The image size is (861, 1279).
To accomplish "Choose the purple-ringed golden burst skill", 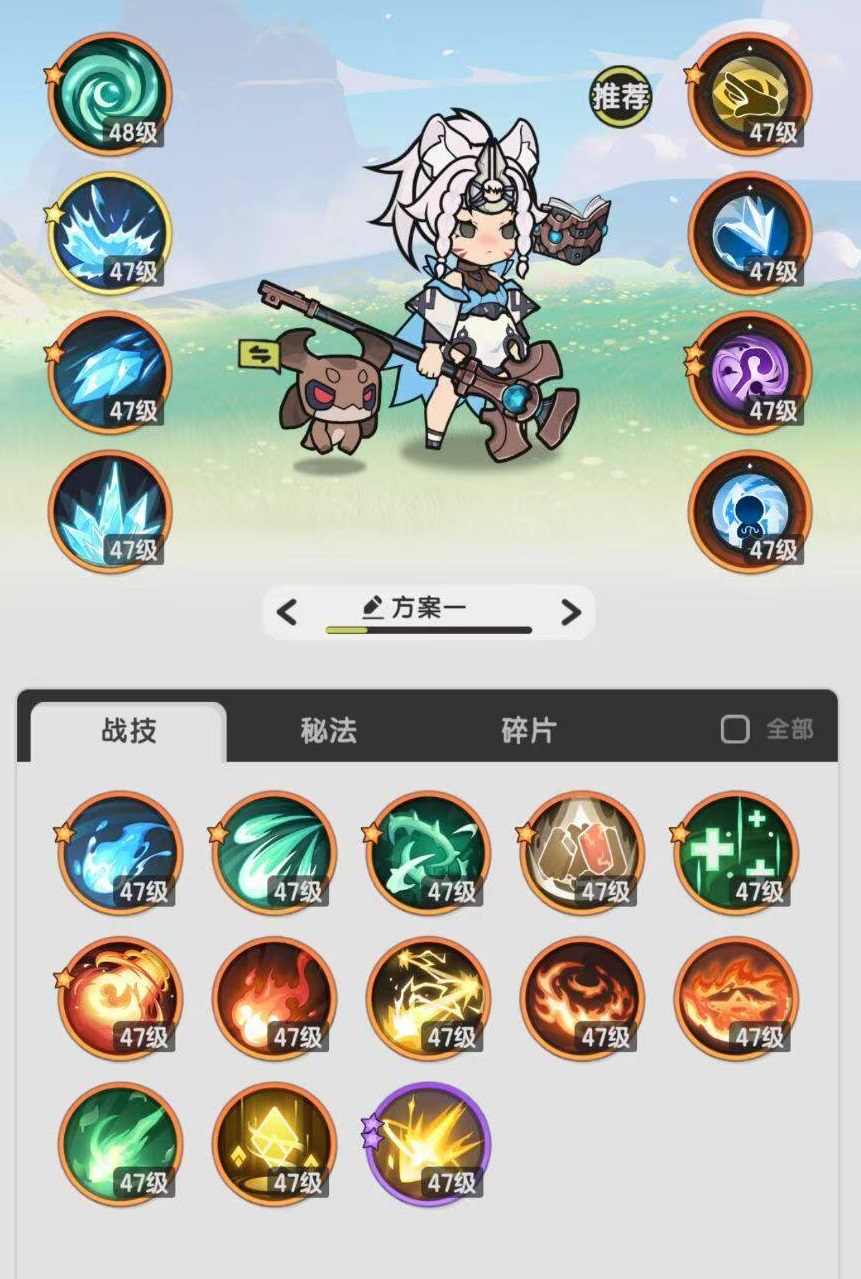I will point(428,1145).
